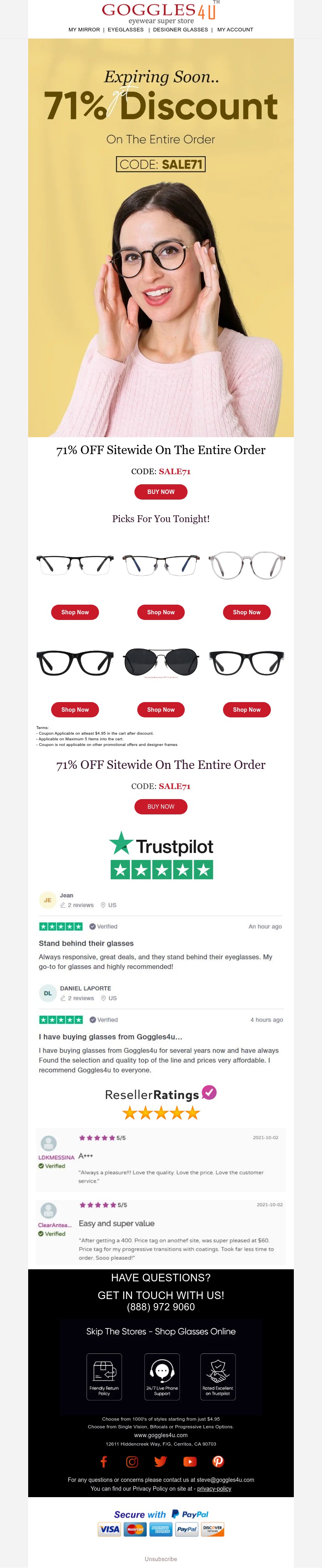Open Goggles4u YouTube icon

pos(190,1461)
